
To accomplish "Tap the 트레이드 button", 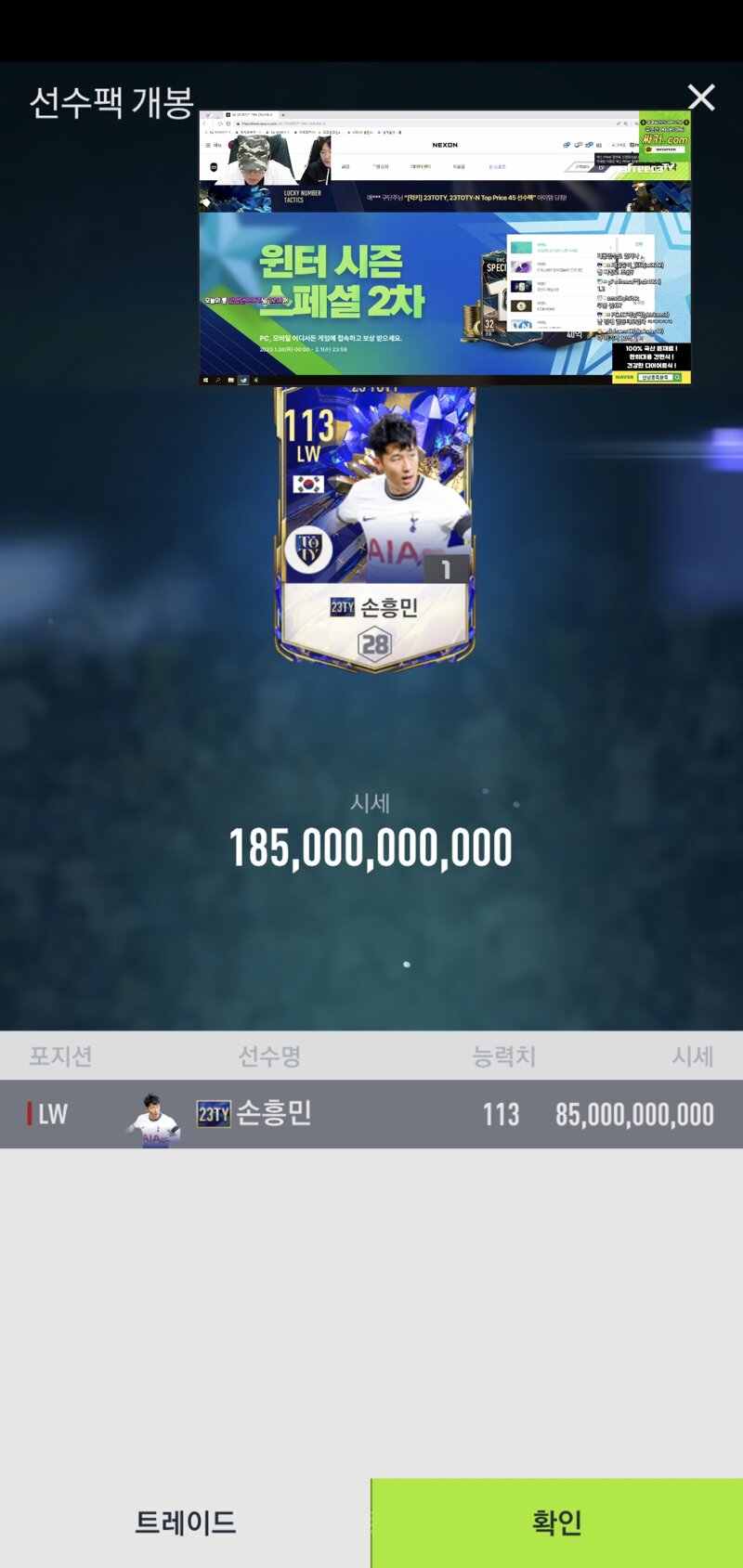I will [186, 1523].
